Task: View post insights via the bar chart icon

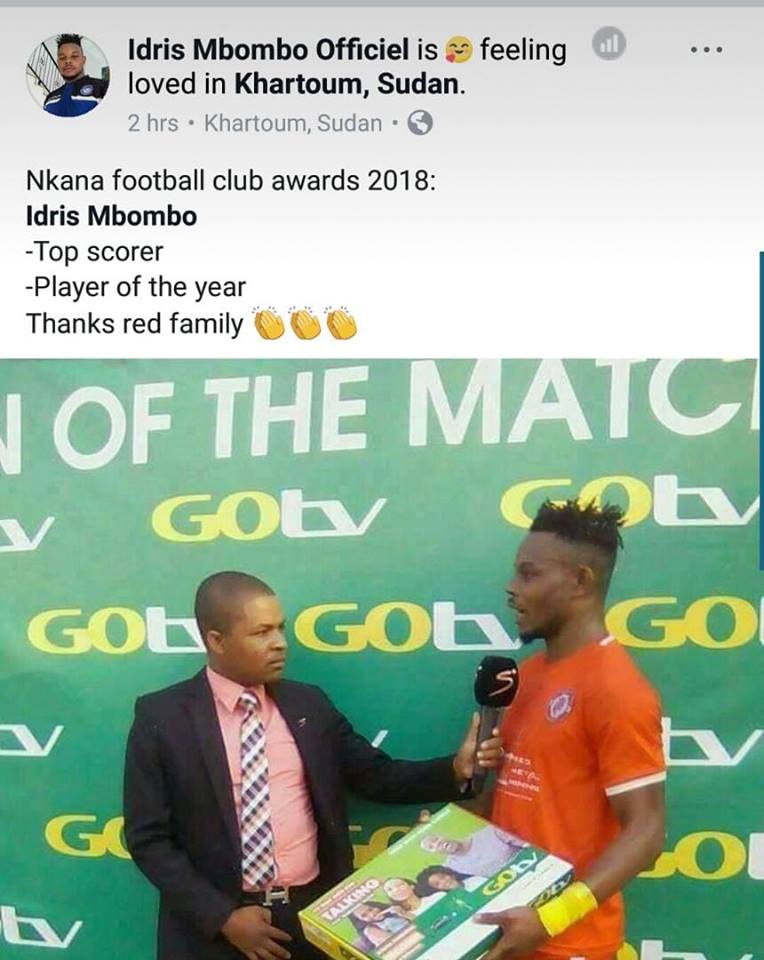Action: 609,44
